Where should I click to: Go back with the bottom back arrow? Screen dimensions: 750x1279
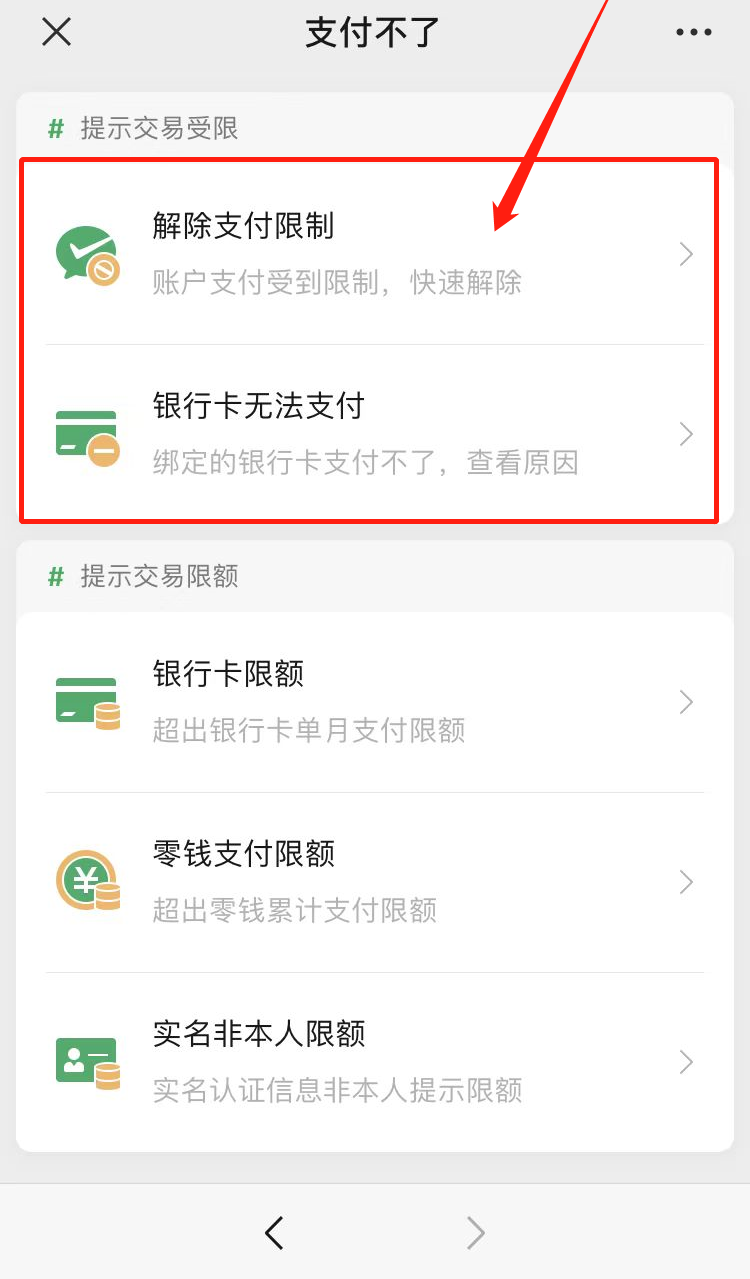point(275,1233)
